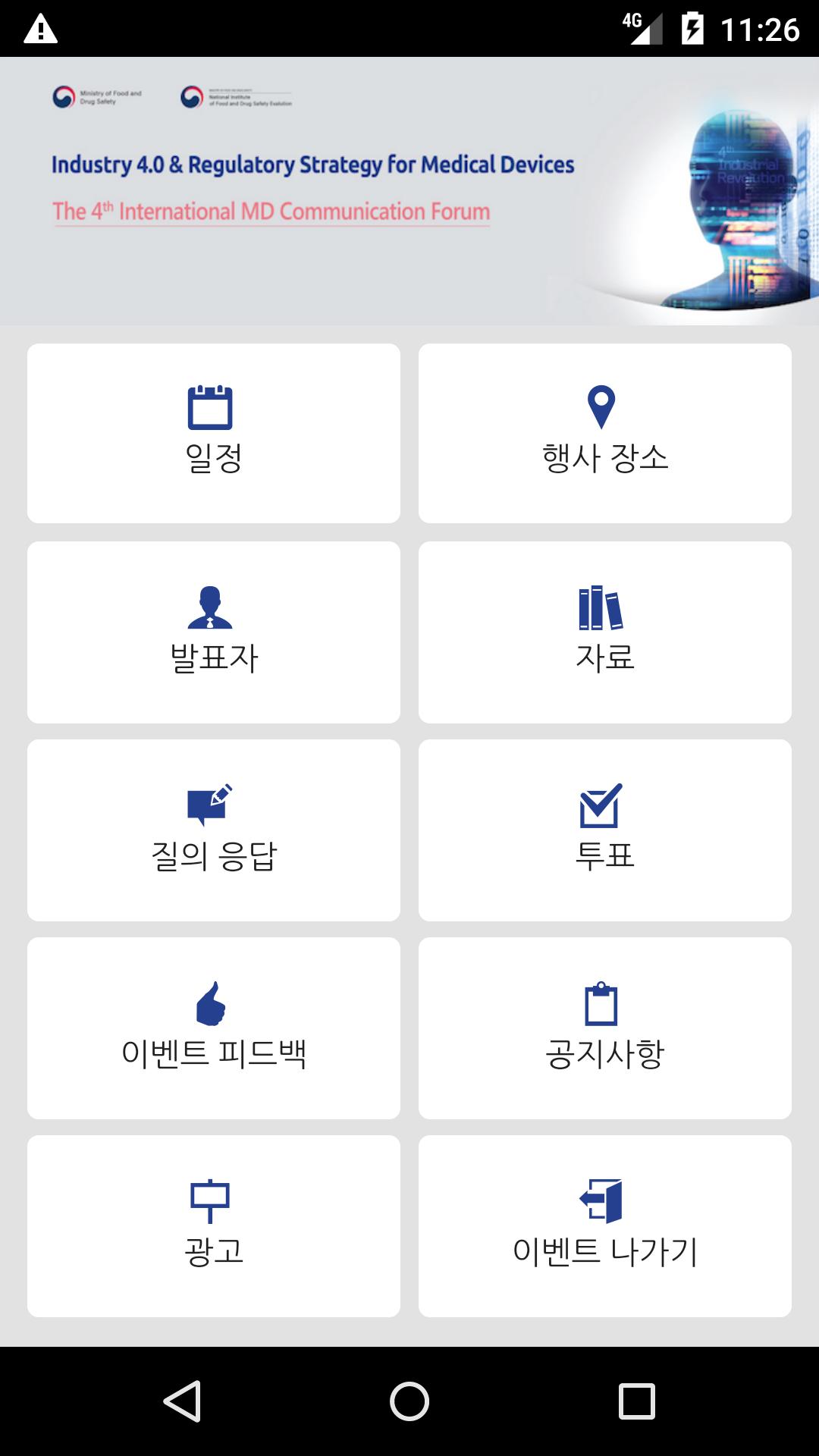Open the 자료 materials tile
Screen dimensions: 819x1456
pyautogui.click(x=604, y=632)
